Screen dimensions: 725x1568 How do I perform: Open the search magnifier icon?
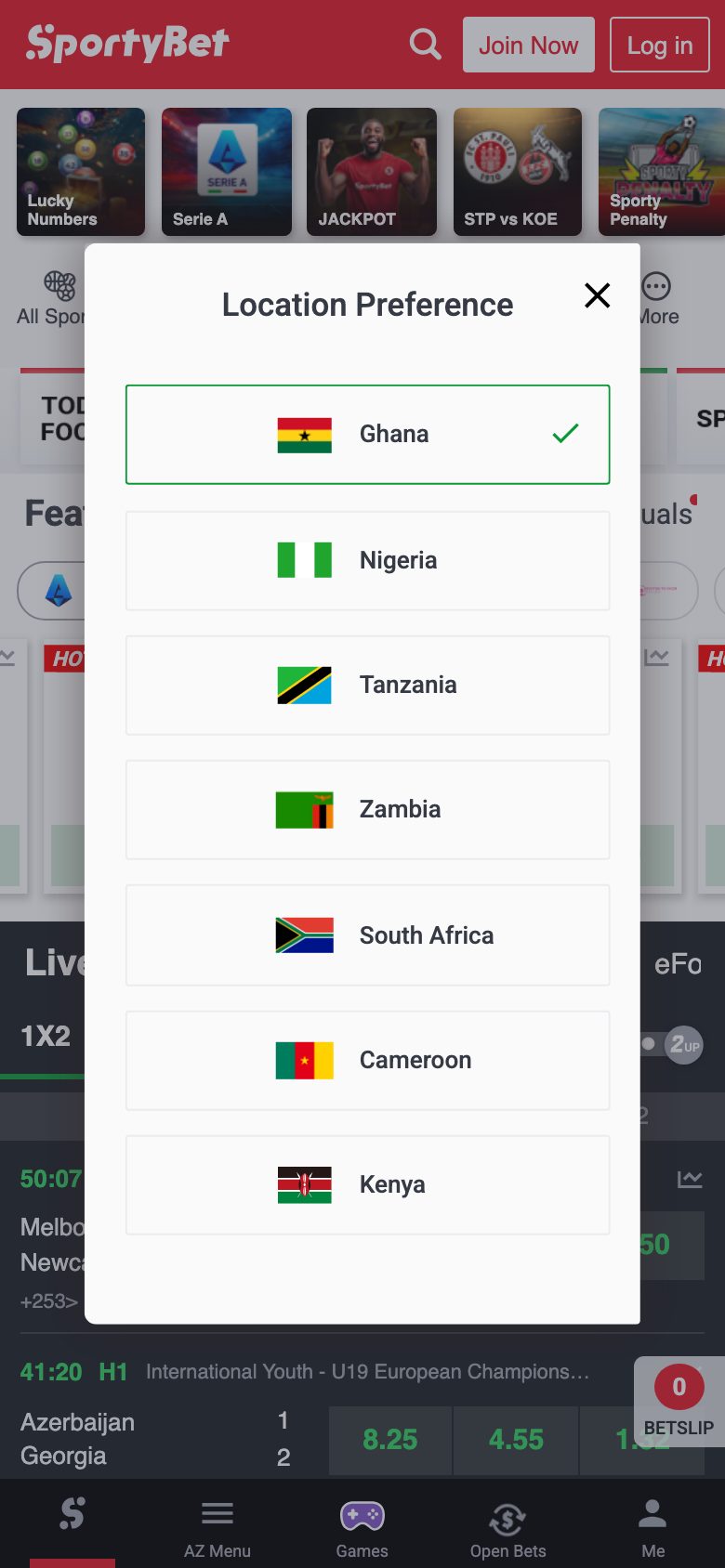coord(425,44)
